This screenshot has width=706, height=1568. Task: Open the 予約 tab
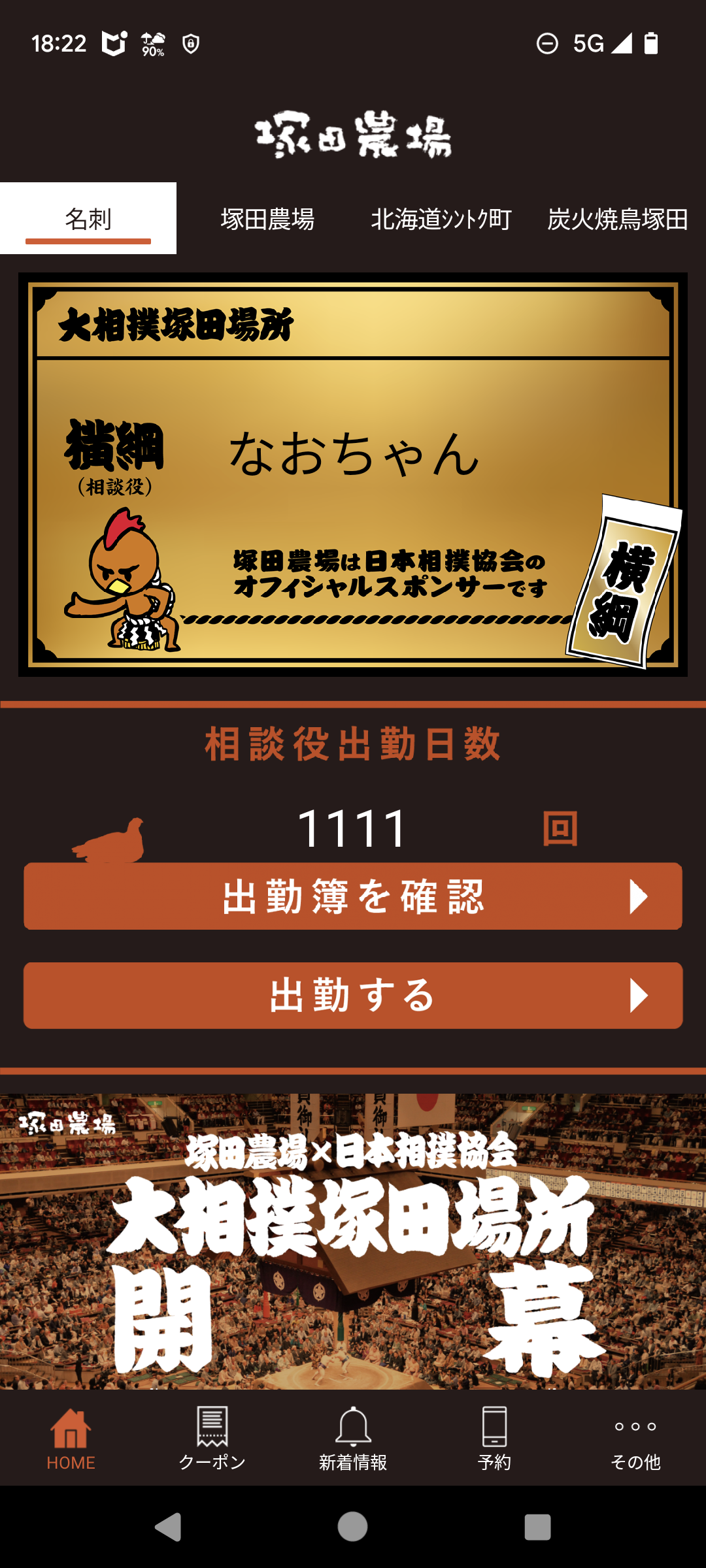(x=494, y=1439)
